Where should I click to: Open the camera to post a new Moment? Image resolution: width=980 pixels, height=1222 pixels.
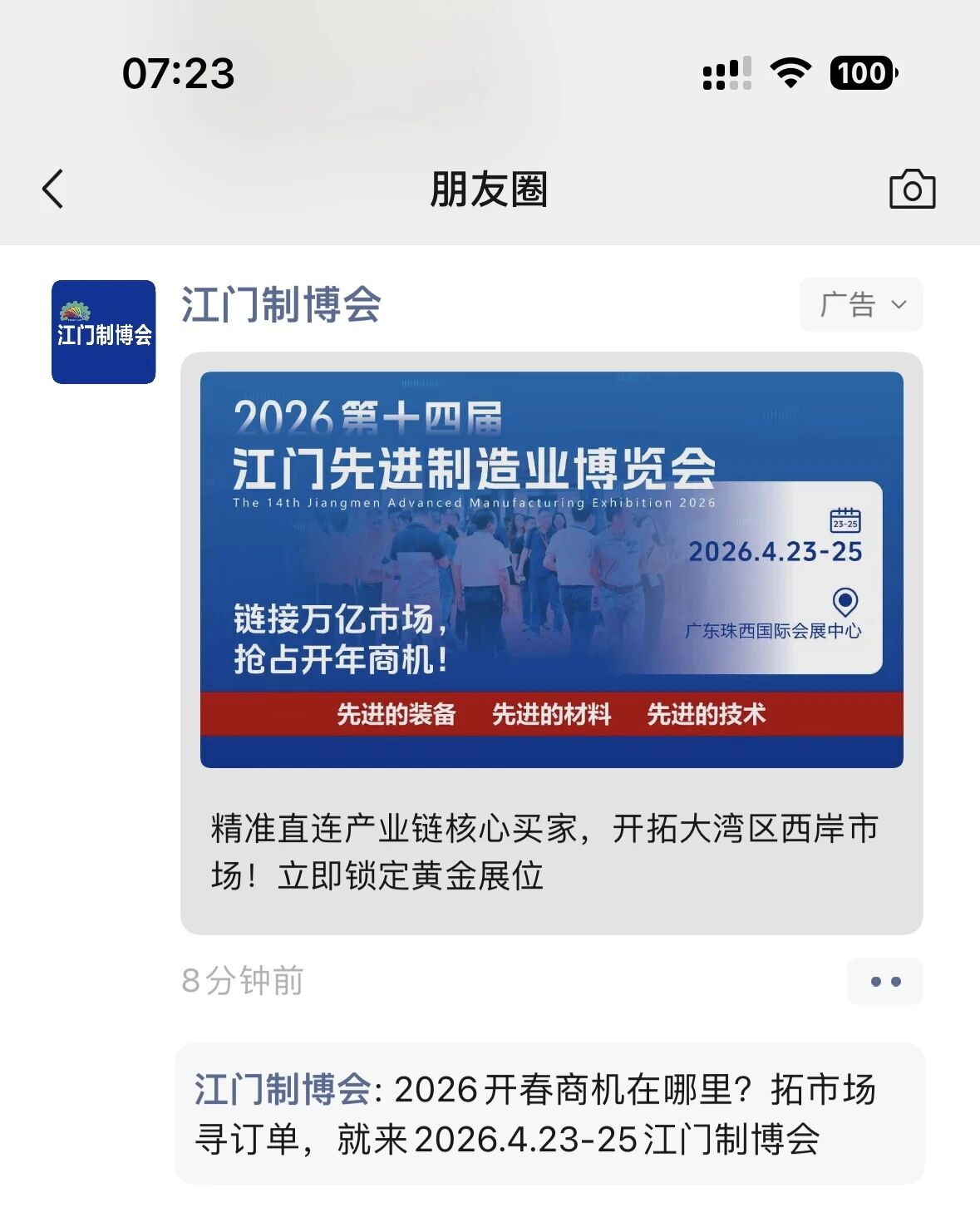click(912, 190)
